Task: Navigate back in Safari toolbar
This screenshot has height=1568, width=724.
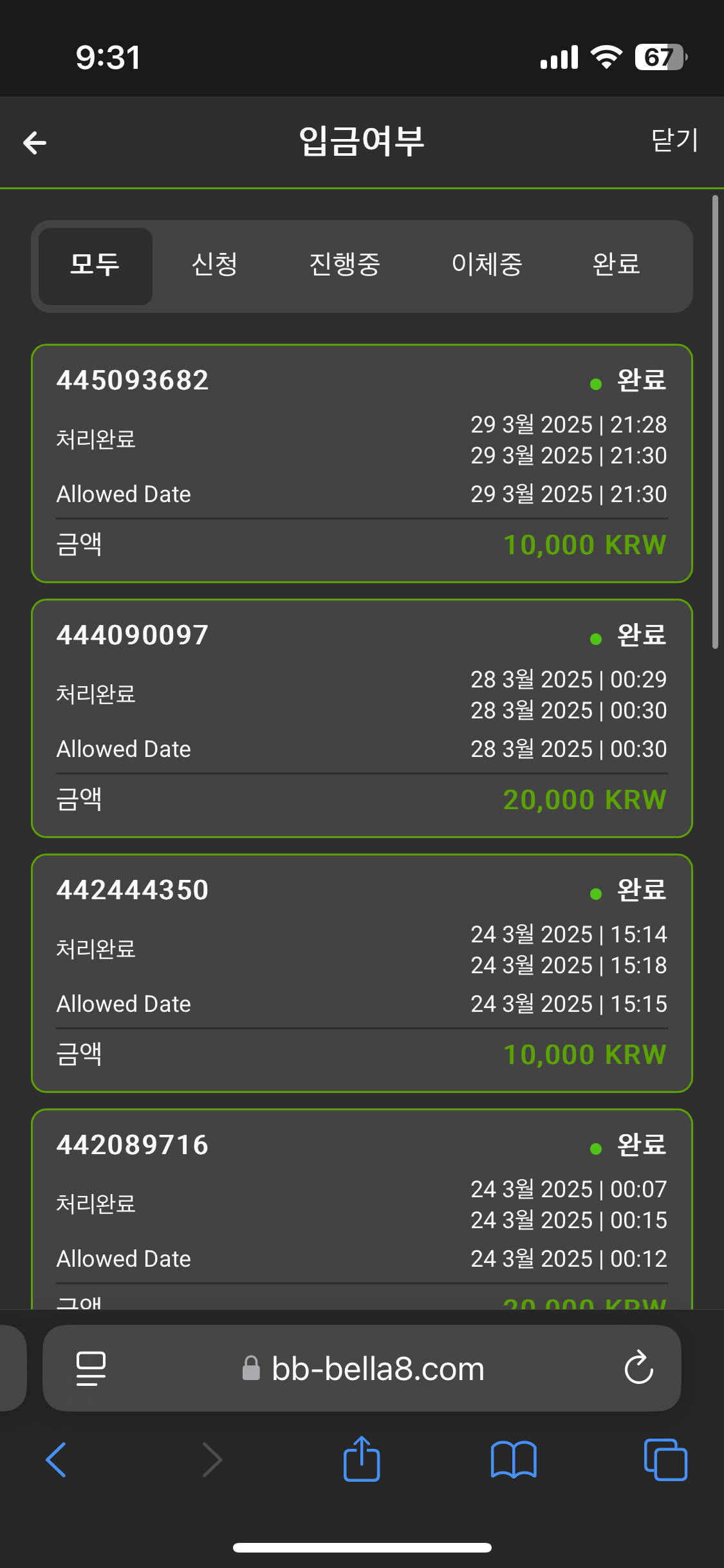Action: pos(57,1459)
